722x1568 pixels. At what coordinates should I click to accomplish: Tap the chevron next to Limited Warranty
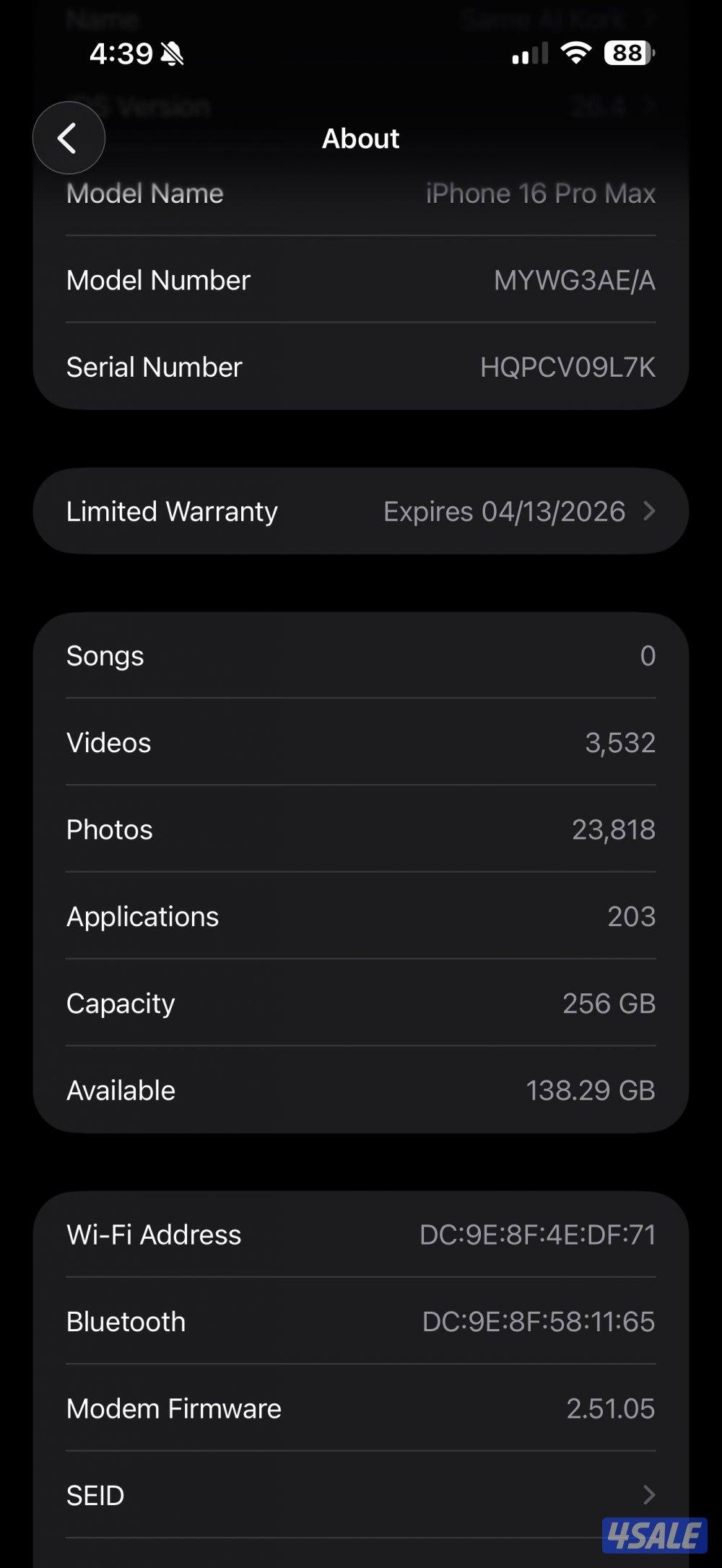pos(651,510)
